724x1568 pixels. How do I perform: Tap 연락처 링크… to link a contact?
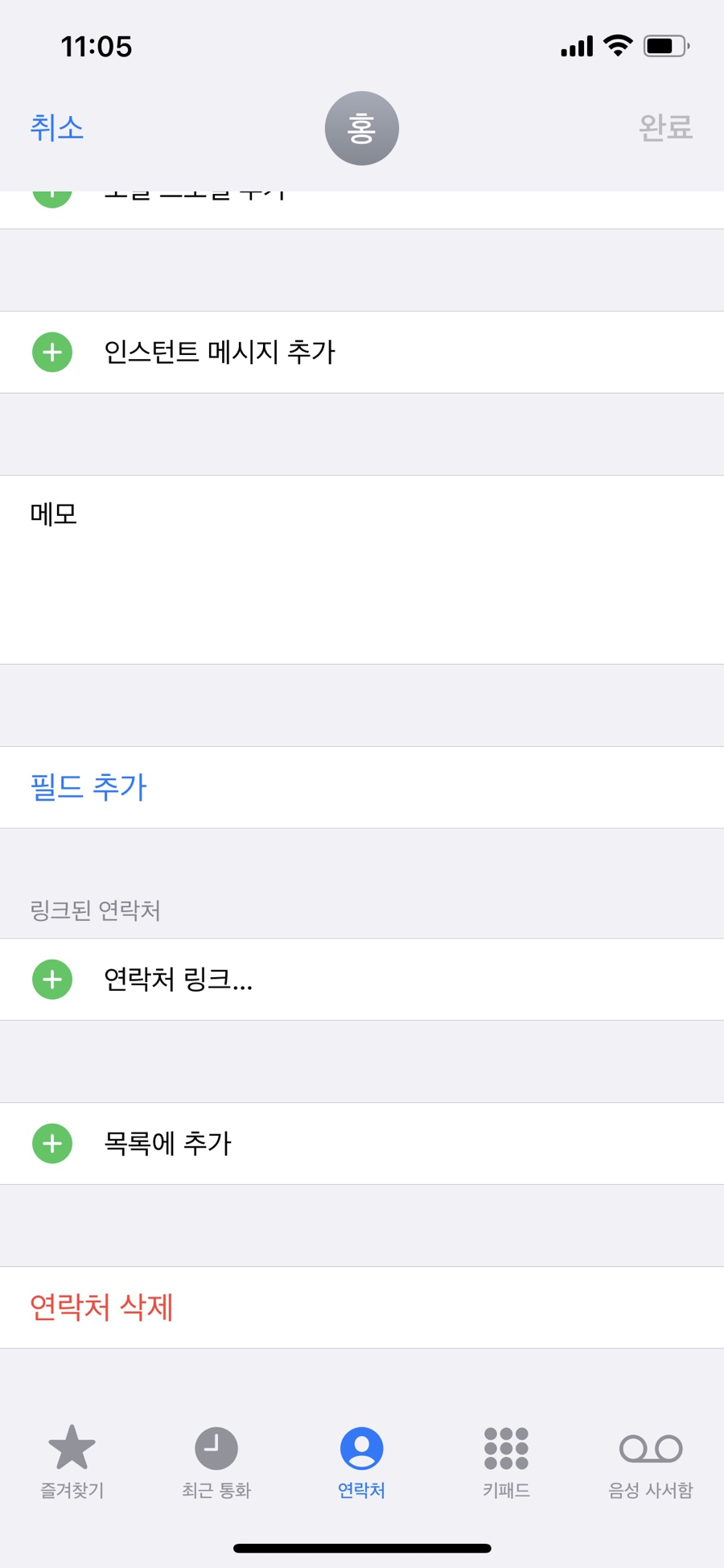click(x=362, y=980)
